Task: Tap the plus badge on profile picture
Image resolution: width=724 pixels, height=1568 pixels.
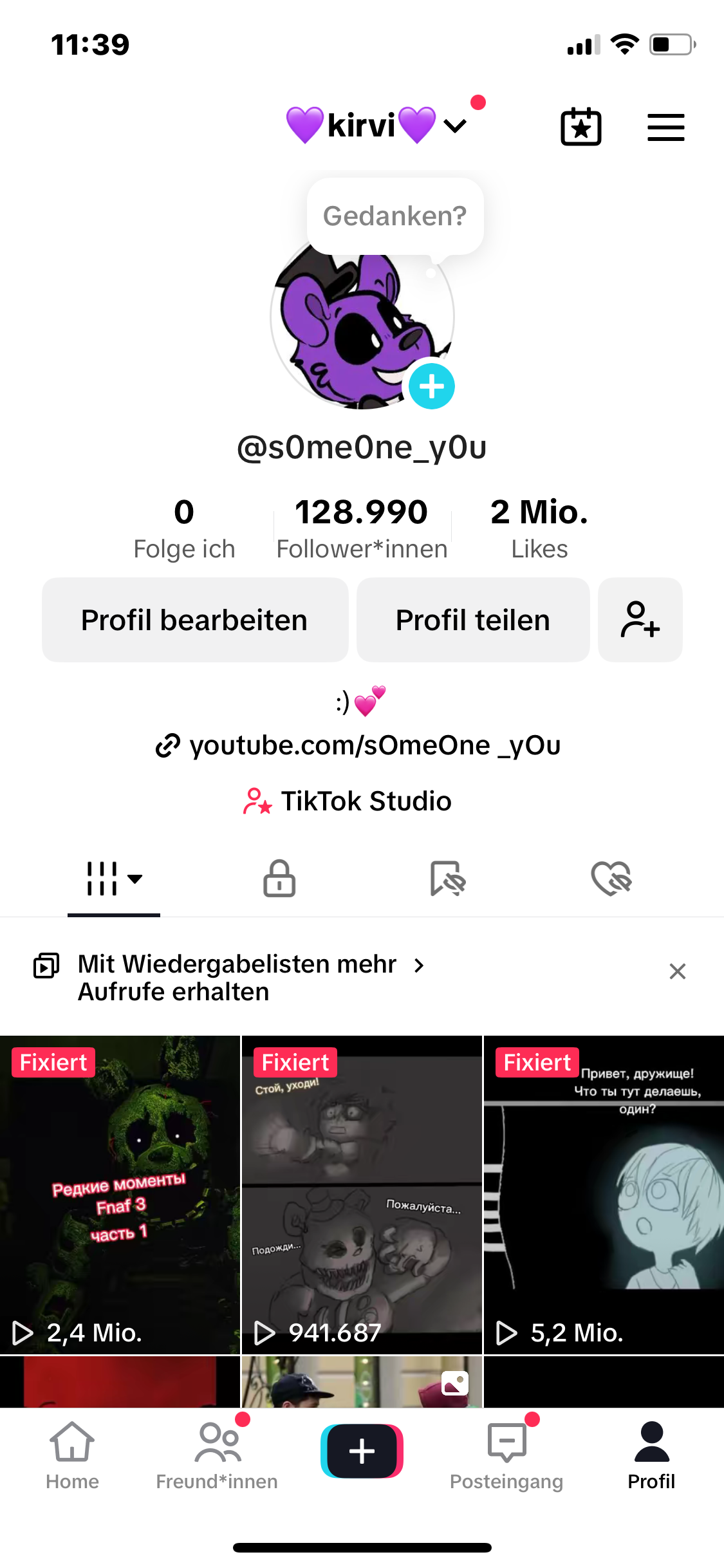Action: point(432,386)
